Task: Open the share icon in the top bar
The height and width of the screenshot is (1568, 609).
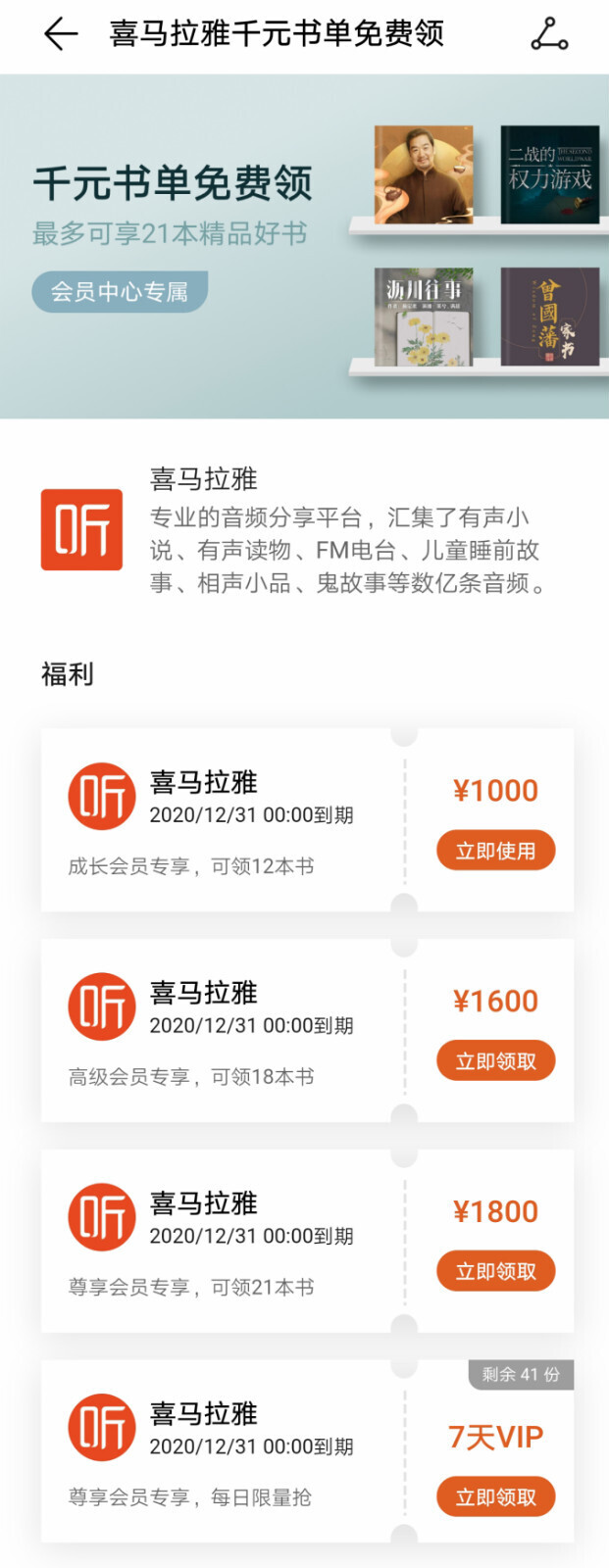Action: coord(549,34)
